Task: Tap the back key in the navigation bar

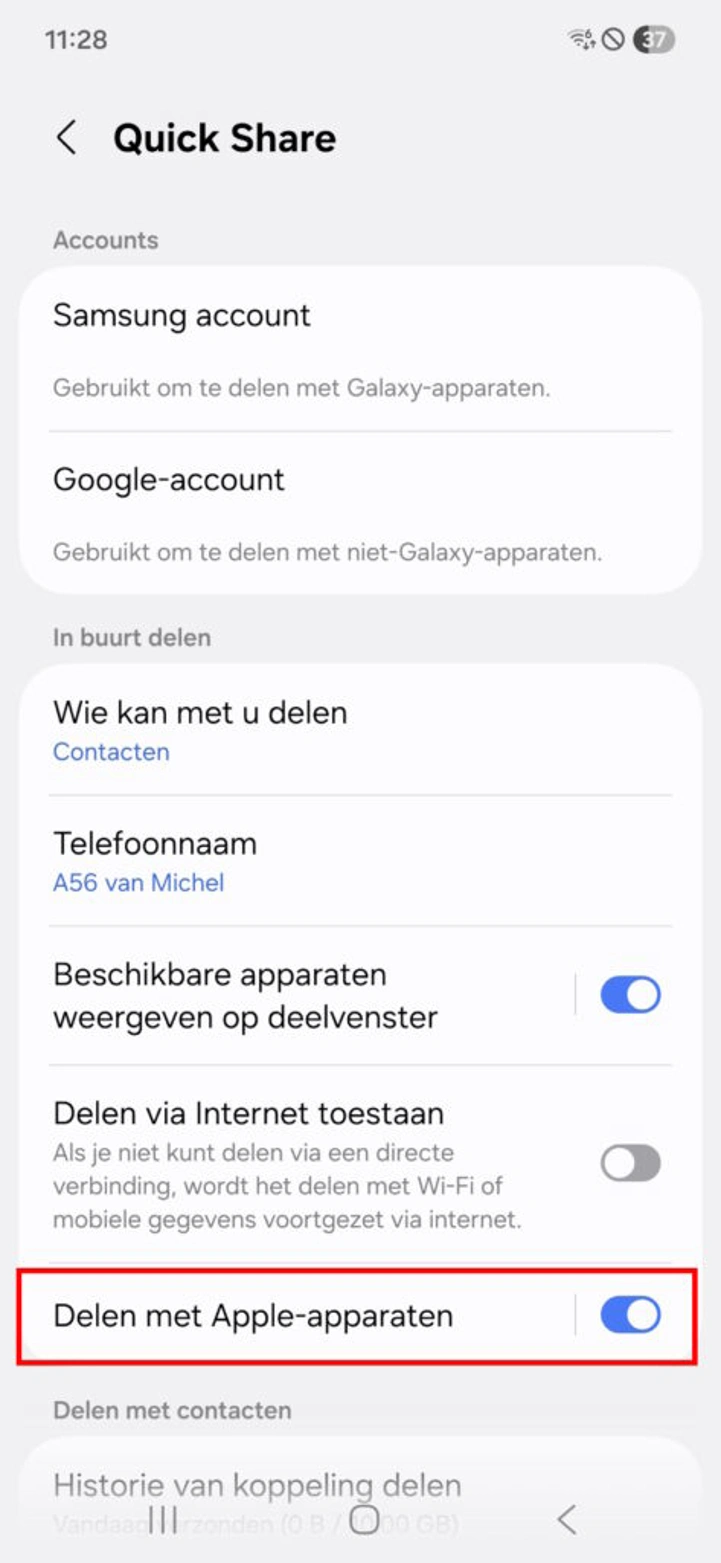Action: coord(565,1520)
